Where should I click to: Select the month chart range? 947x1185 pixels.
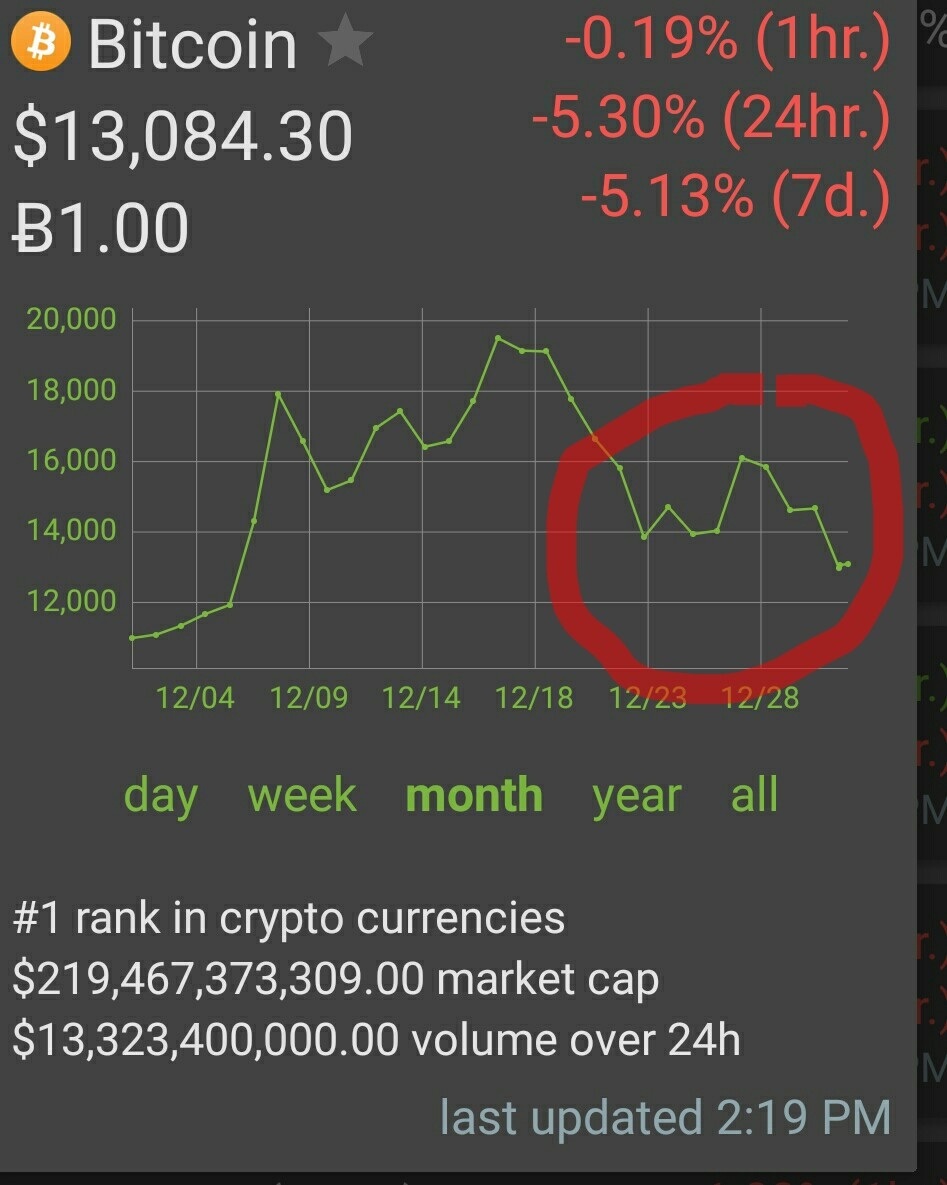[x=474, y=796]
